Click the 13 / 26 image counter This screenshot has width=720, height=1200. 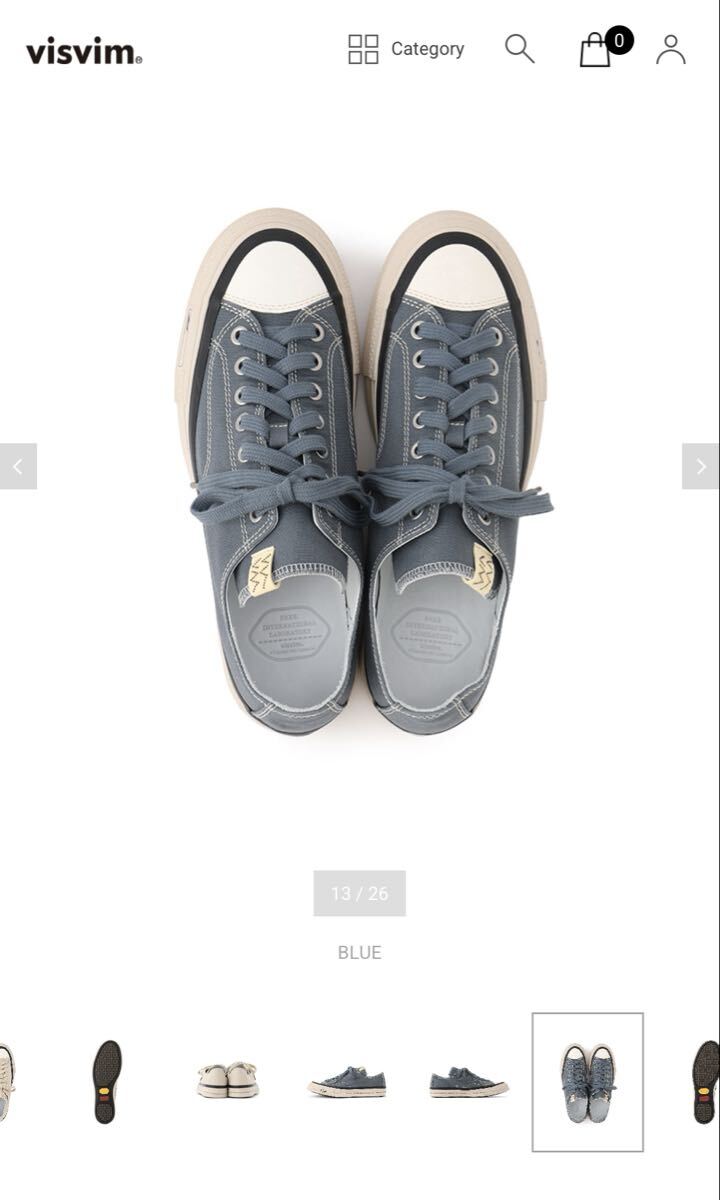[360, 893]
